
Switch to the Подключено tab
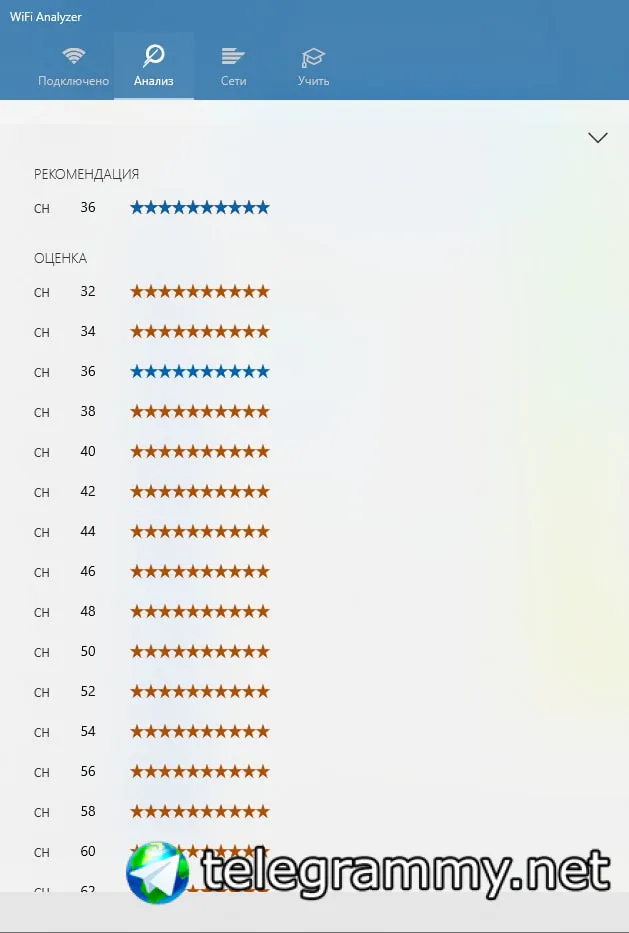[x=73, y=67]
